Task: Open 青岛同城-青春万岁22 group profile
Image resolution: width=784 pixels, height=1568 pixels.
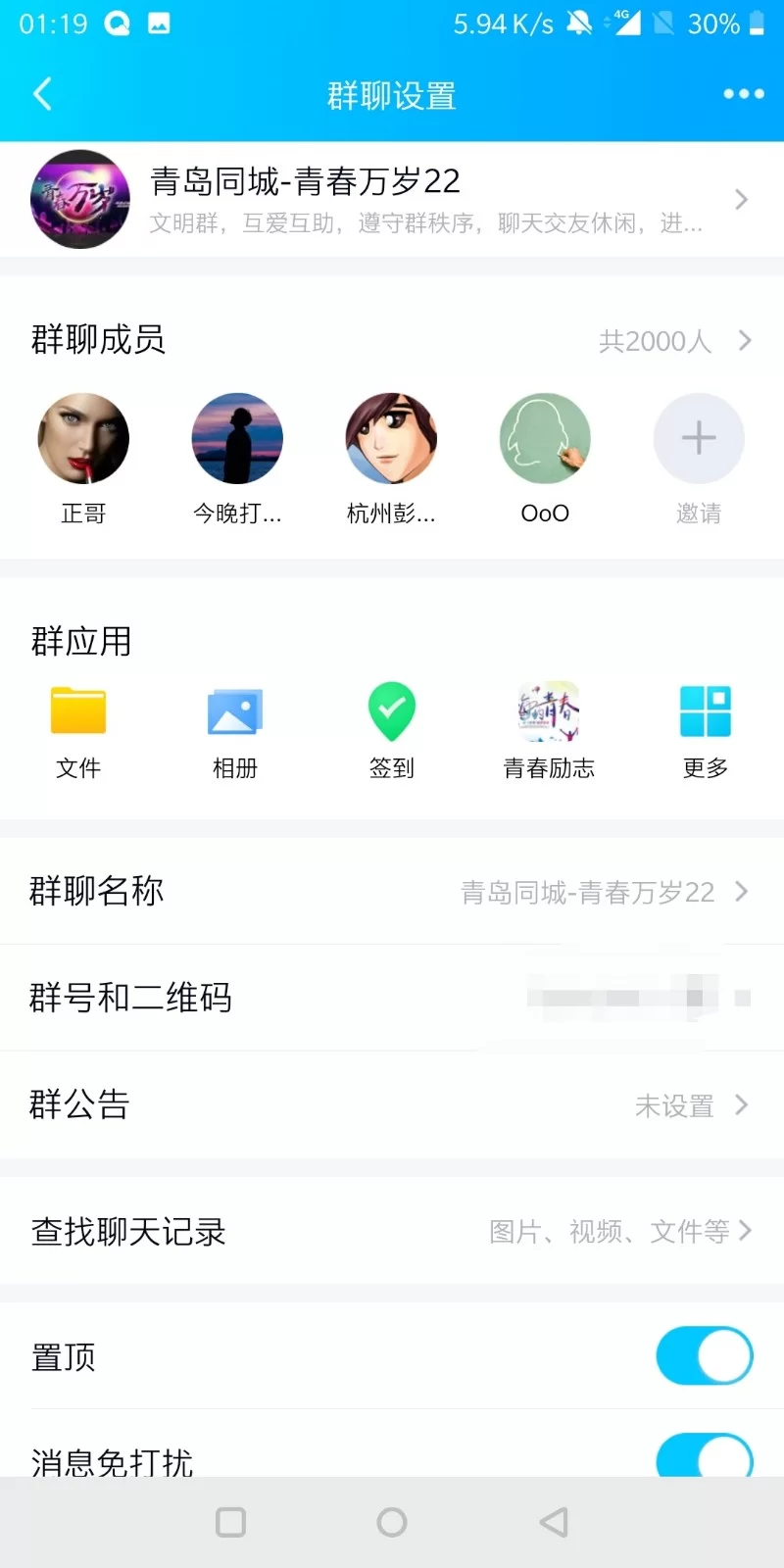Action: [392, 200]
